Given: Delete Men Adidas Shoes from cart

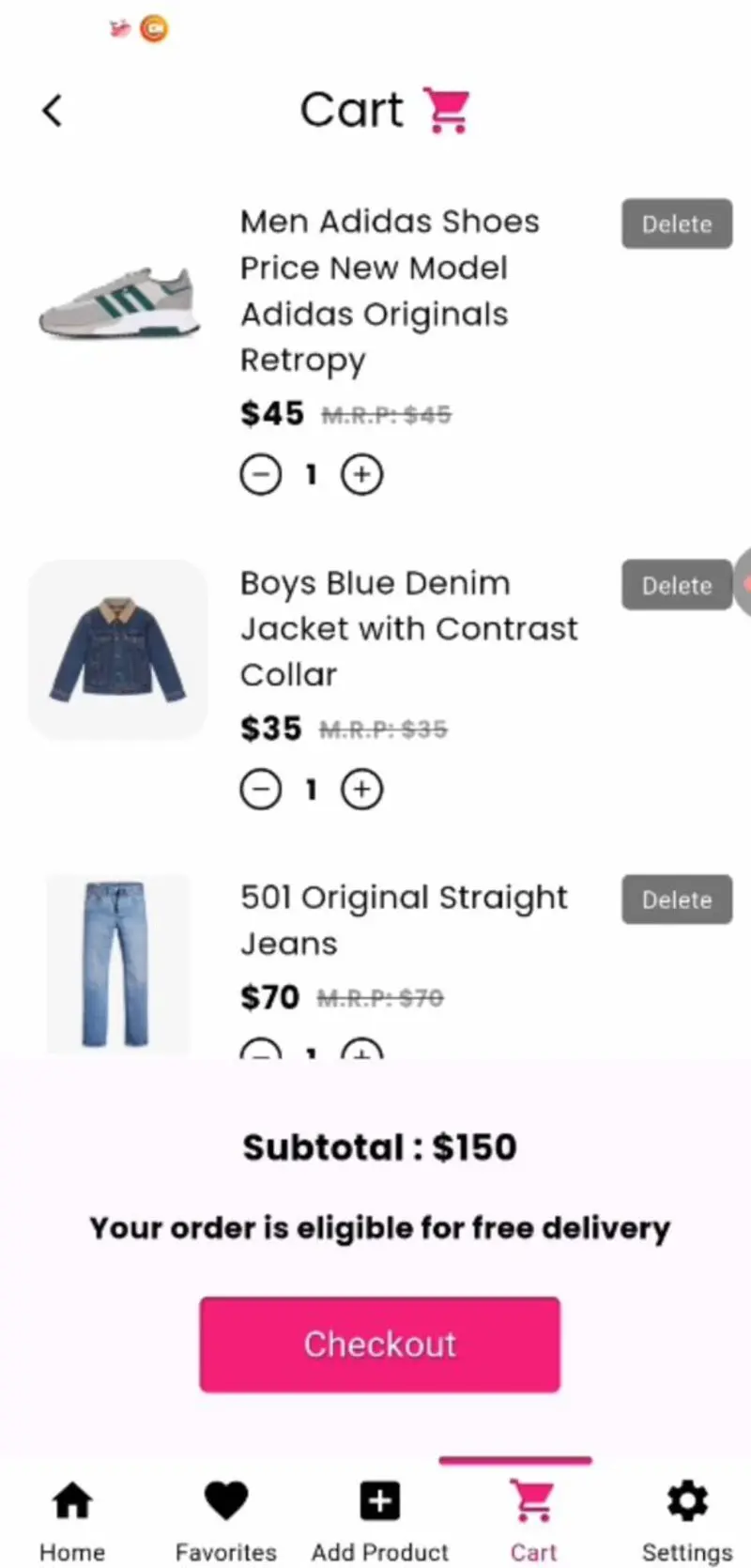Looking at the screenshot, I should 676,223.
